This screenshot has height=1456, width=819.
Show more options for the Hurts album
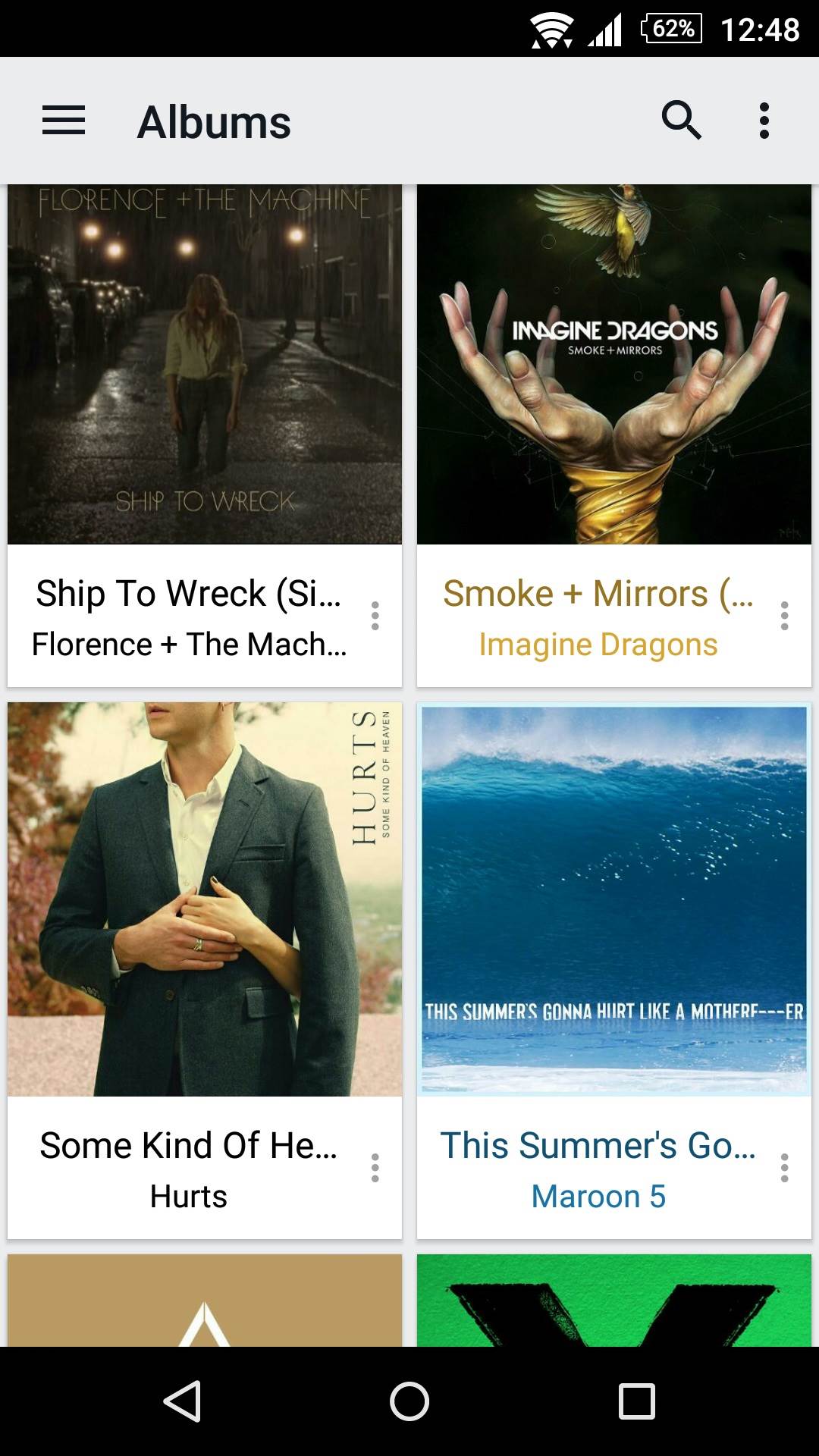click(375, 1168)
